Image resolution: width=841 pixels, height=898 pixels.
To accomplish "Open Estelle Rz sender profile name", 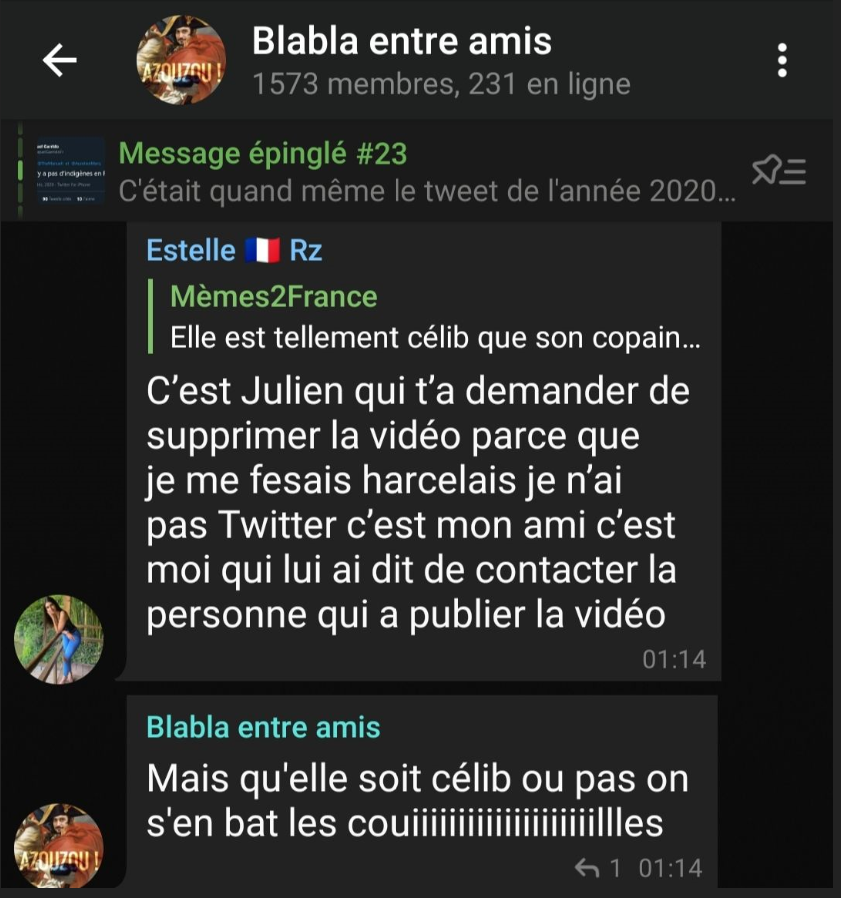I will [x=234, y=250].
